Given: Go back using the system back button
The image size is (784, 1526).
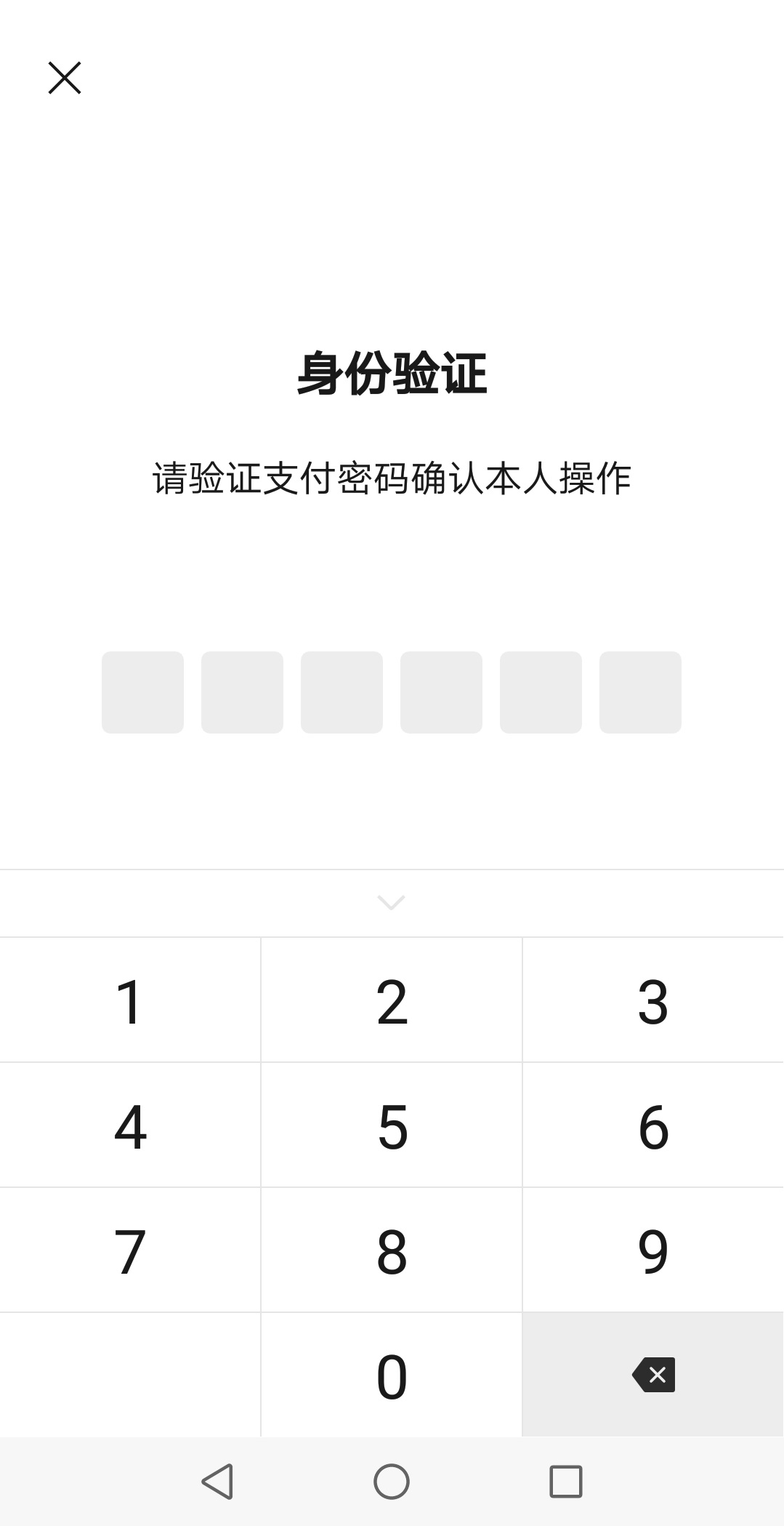Looking at the screenshot, I should pyautogui.click(x=217, y=1482).
